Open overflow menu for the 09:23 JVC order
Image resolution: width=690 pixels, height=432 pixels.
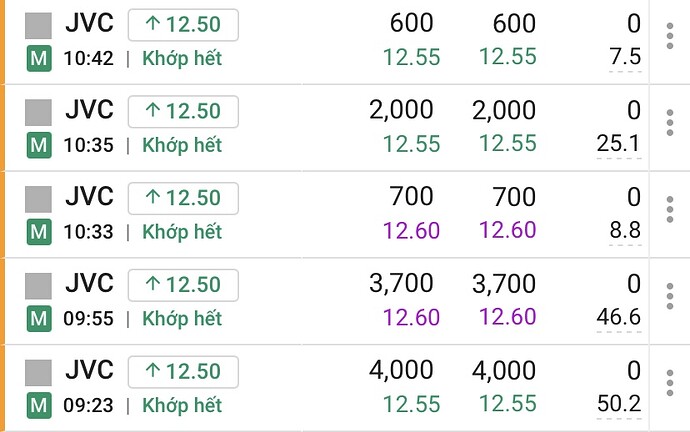pos(669,383)
